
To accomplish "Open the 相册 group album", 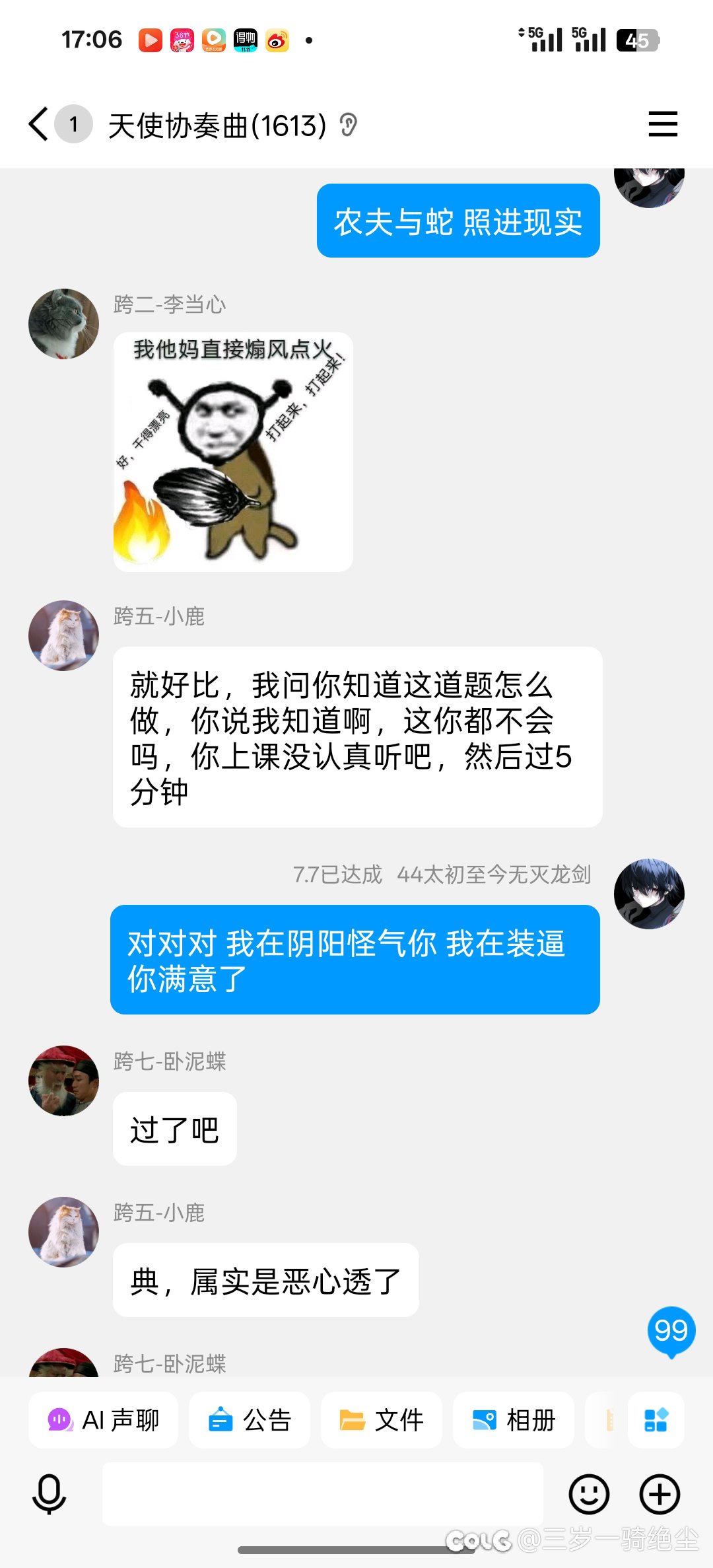I will coord(514,1420).
